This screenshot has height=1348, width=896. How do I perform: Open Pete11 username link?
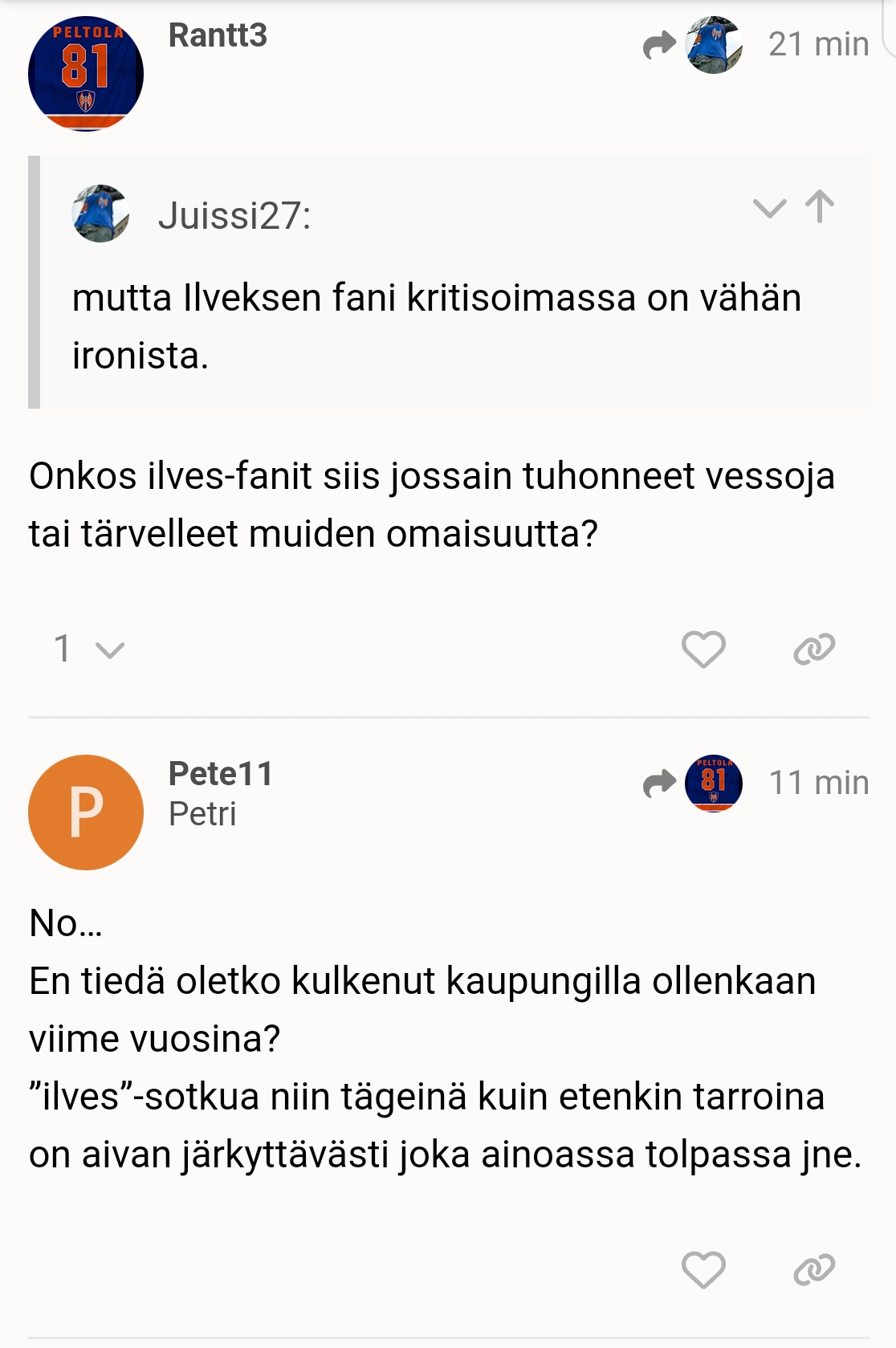221,774
